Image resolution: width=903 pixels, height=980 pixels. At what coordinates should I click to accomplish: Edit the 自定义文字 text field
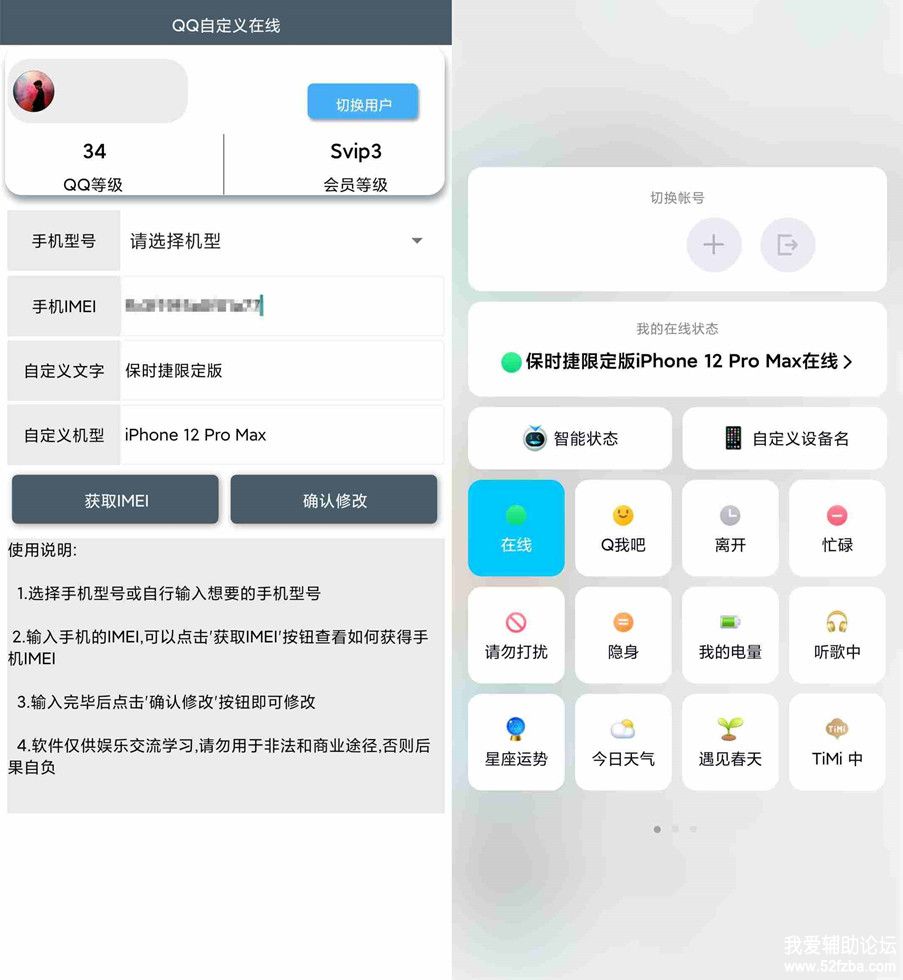tap(281, 370)
